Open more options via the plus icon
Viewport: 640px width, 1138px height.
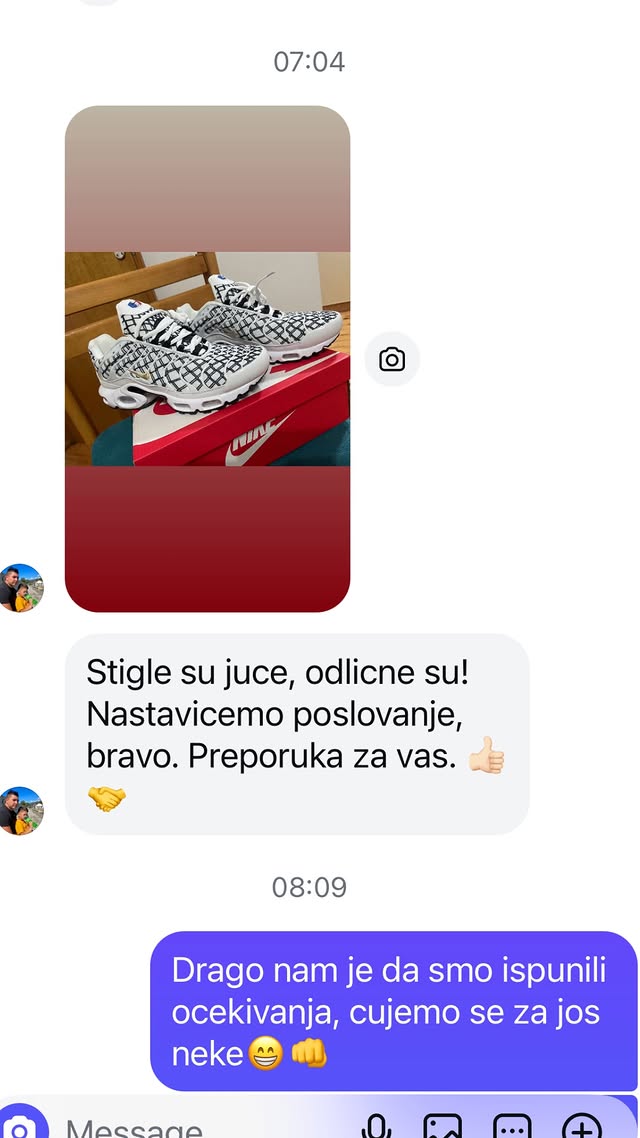tap(582, 1128)
